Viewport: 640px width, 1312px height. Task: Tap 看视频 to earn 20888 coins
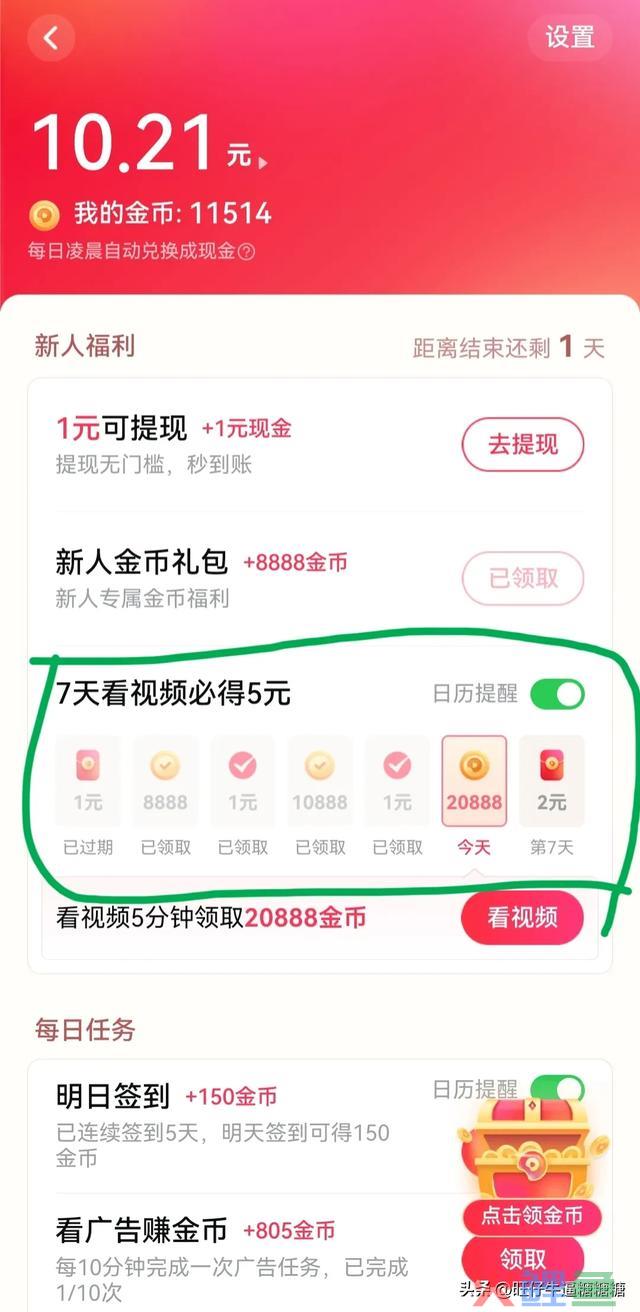522,917
